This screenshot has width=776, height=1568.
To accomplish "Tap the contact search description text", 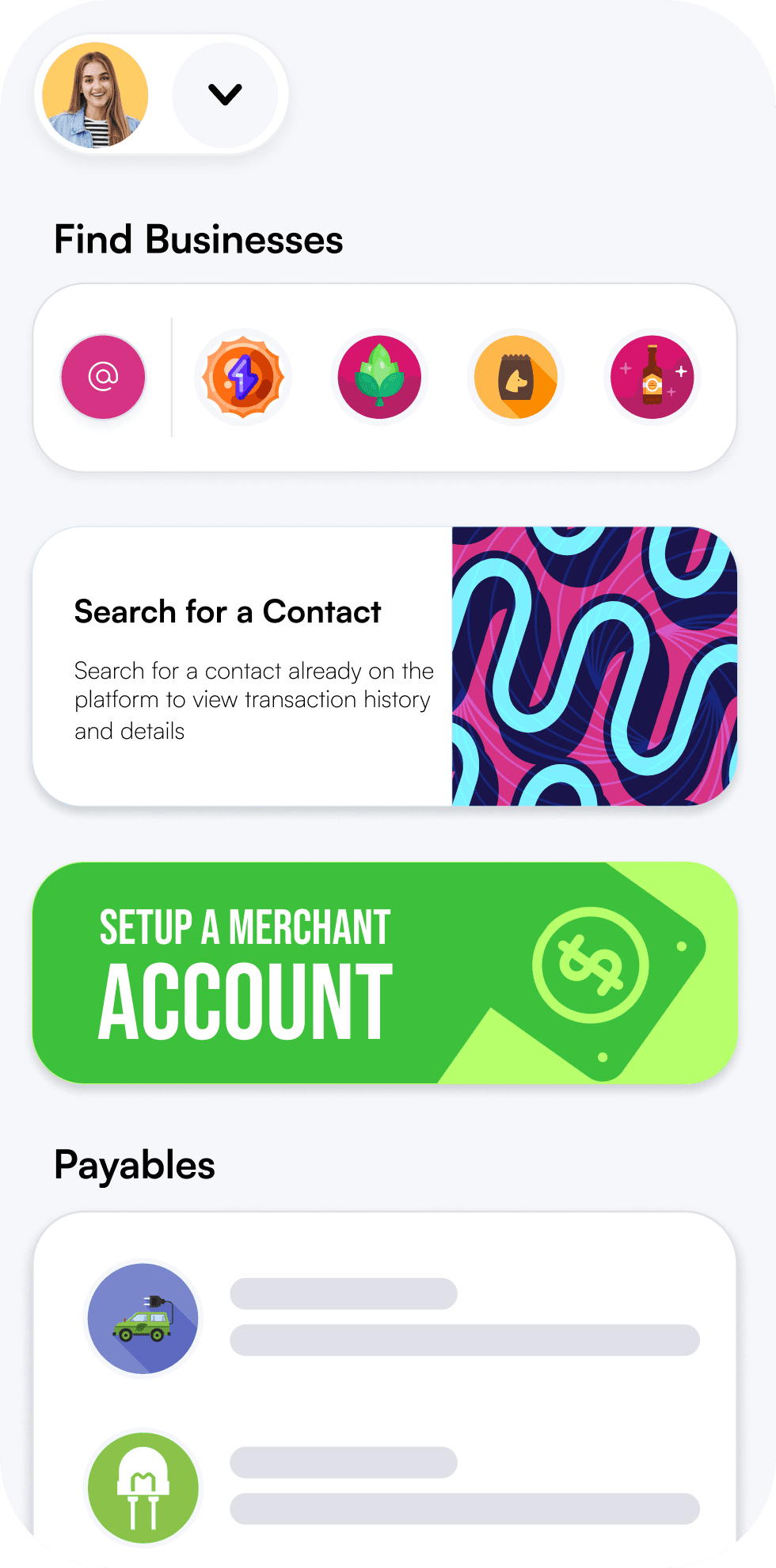I will pyautogui.click(x=253, y=700).
